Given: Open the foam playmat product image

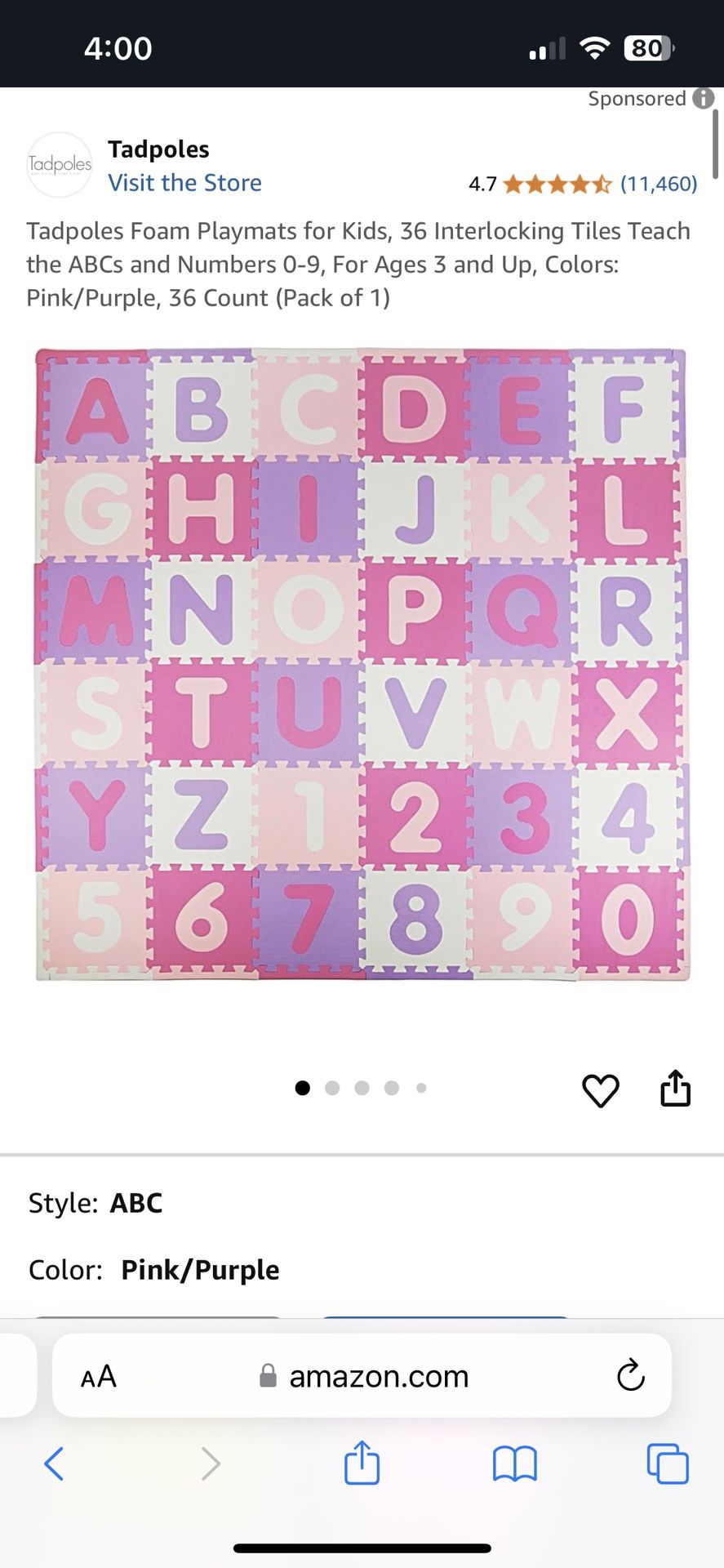Looking at the screenshot, I should [362, 663].
